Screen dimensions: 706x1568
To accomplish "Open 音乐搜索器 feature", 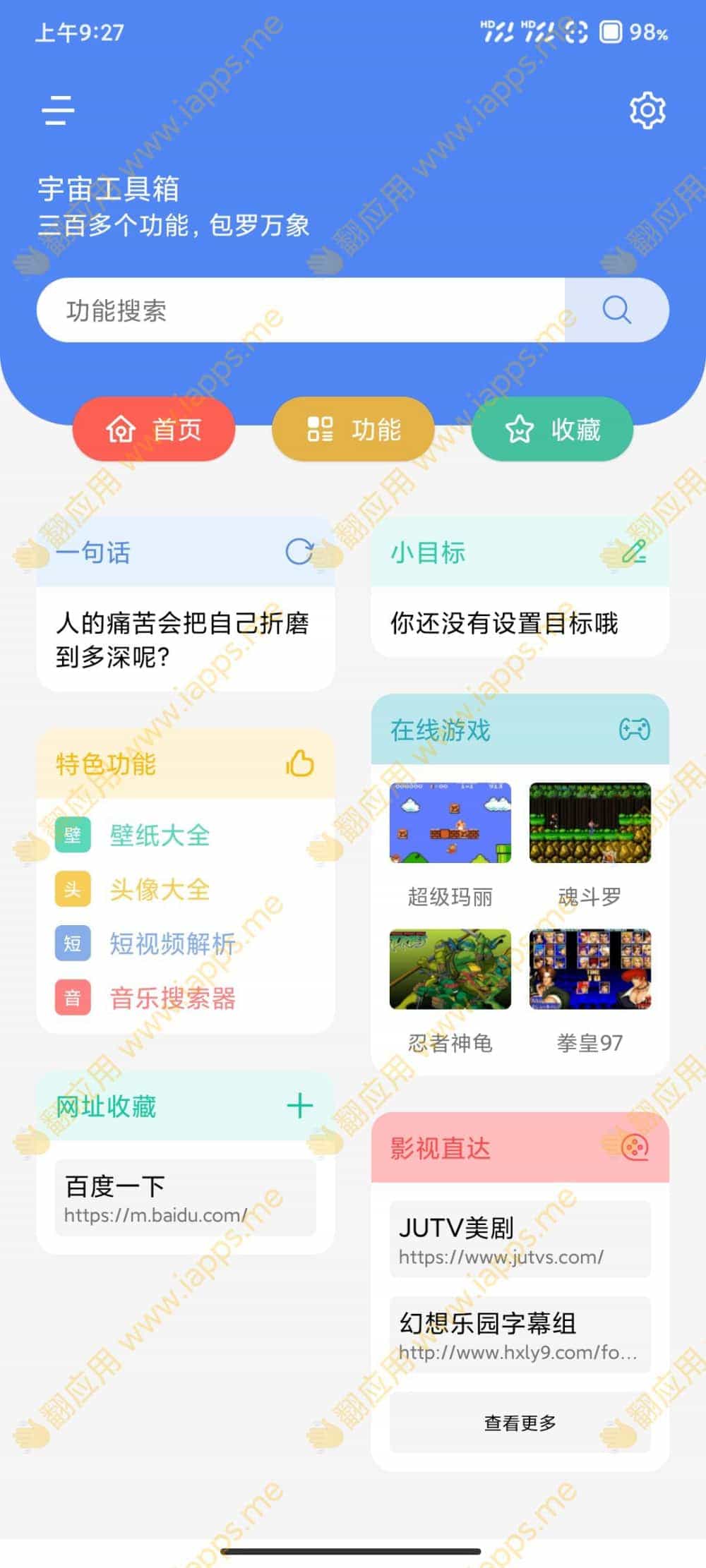I will pyautogui.click(x=172, y=999).
